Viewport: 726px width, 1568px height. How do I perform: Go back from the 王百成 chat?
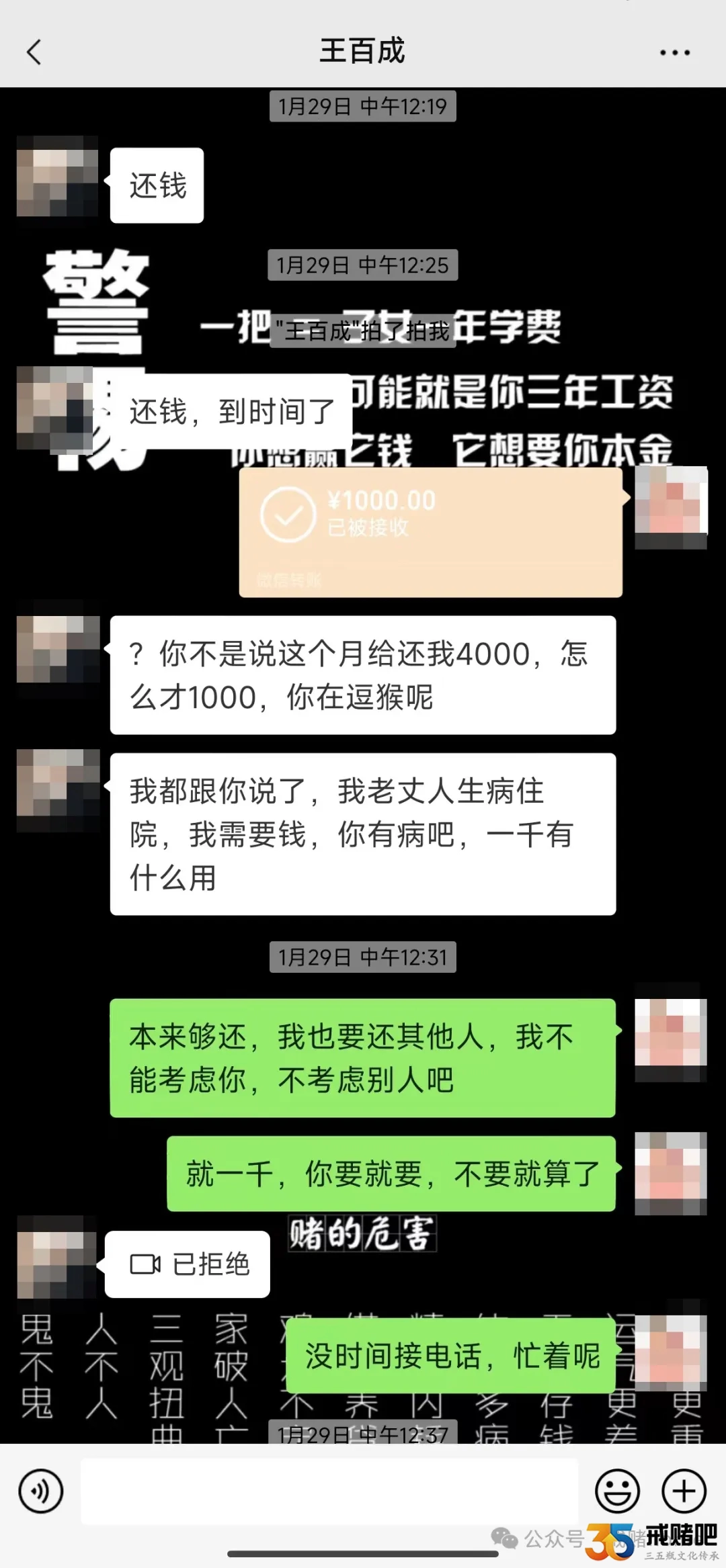pos(34,52)
